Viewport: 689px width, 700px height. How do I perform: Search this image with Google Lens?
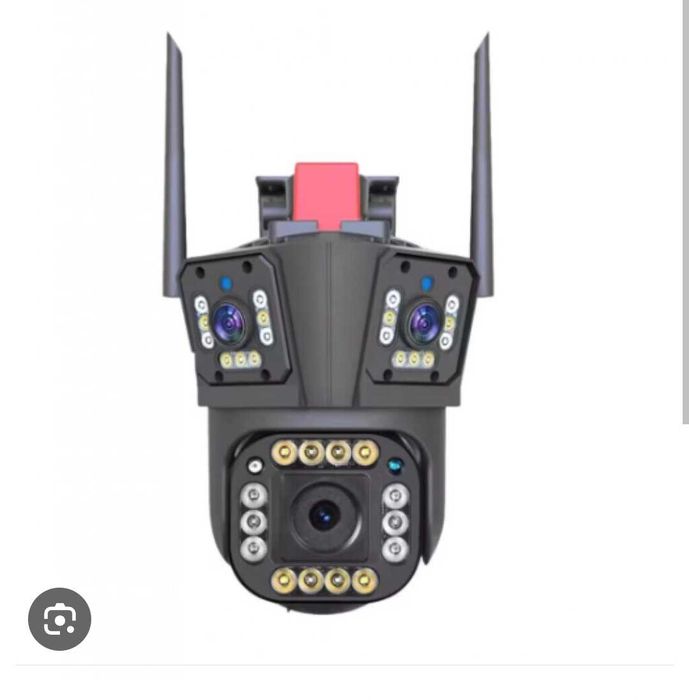click(60, 619)
